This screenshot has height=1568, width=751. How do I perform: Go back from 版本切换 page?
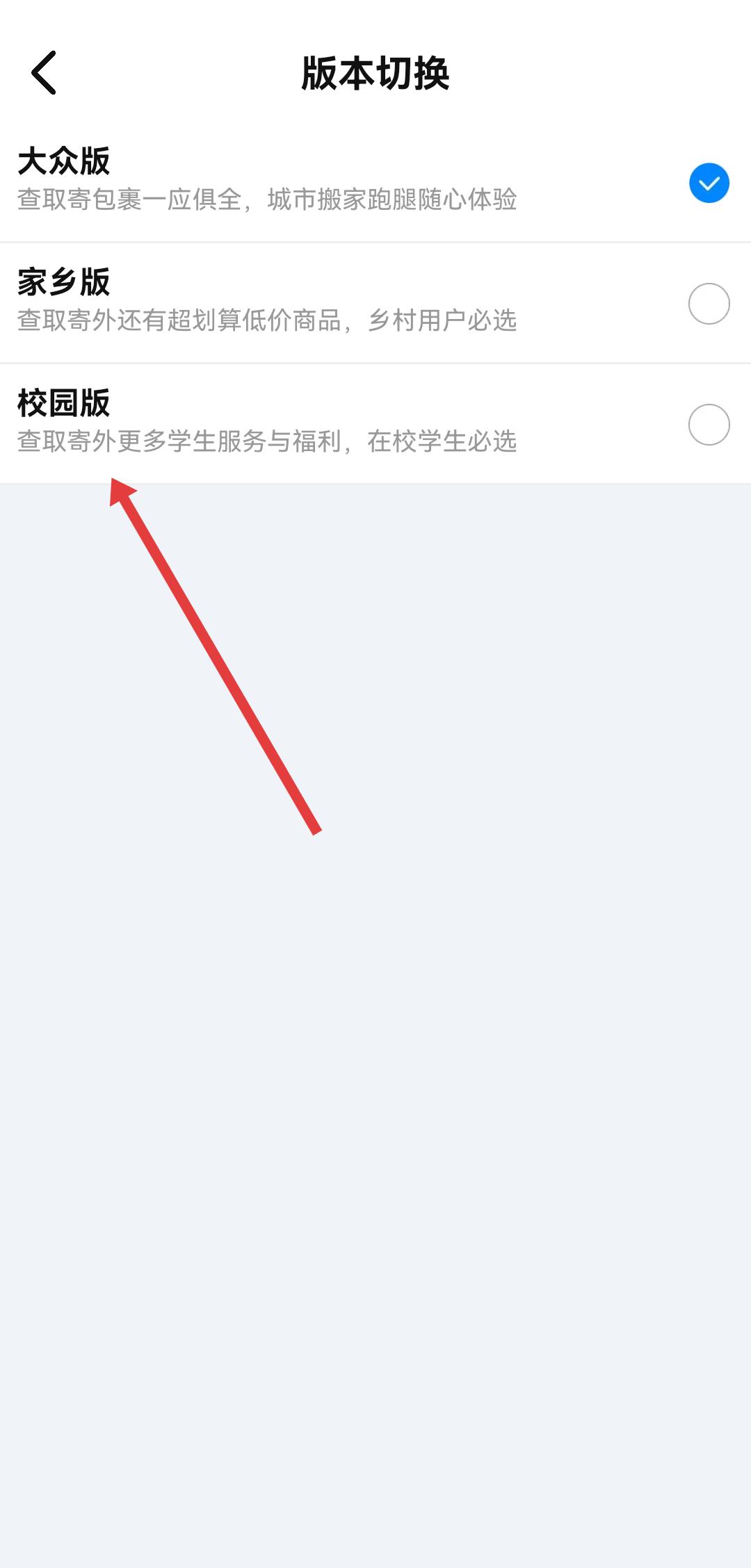pos(43,73)
